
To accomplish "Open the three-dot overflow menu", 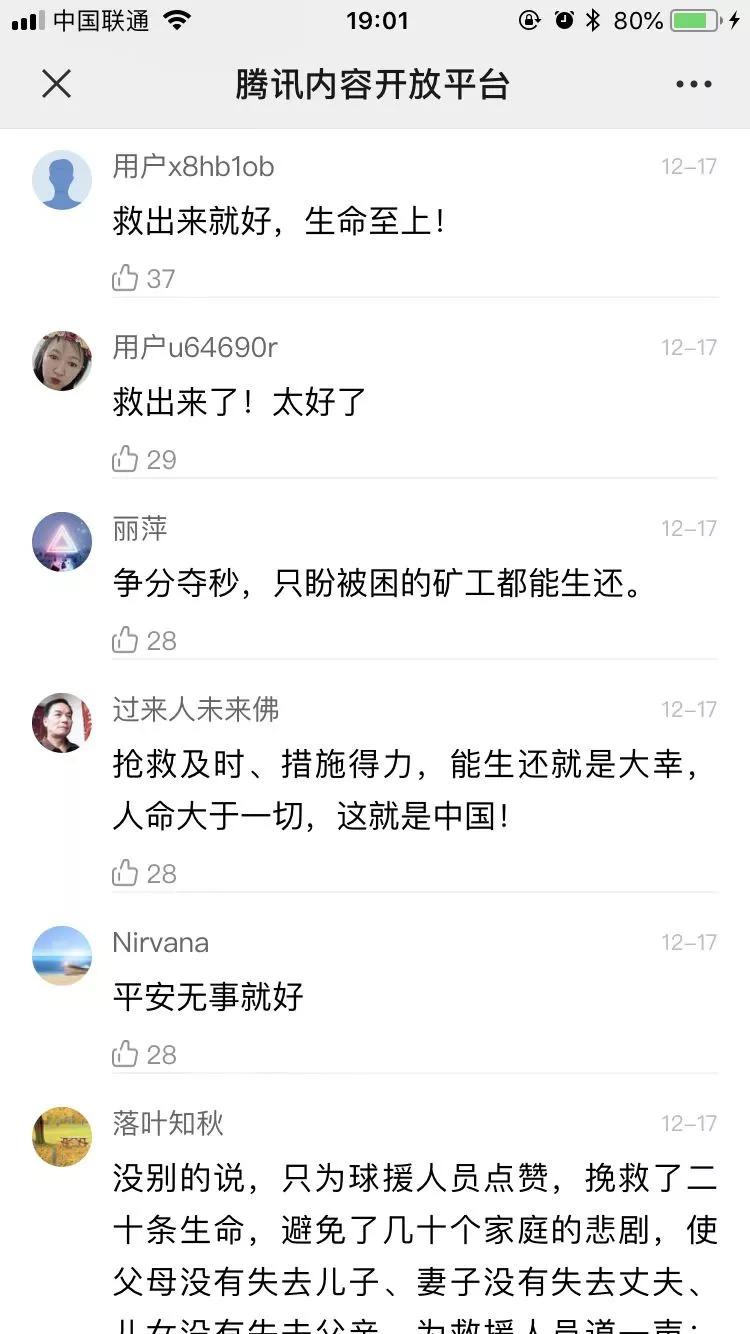I will (693, 84).
